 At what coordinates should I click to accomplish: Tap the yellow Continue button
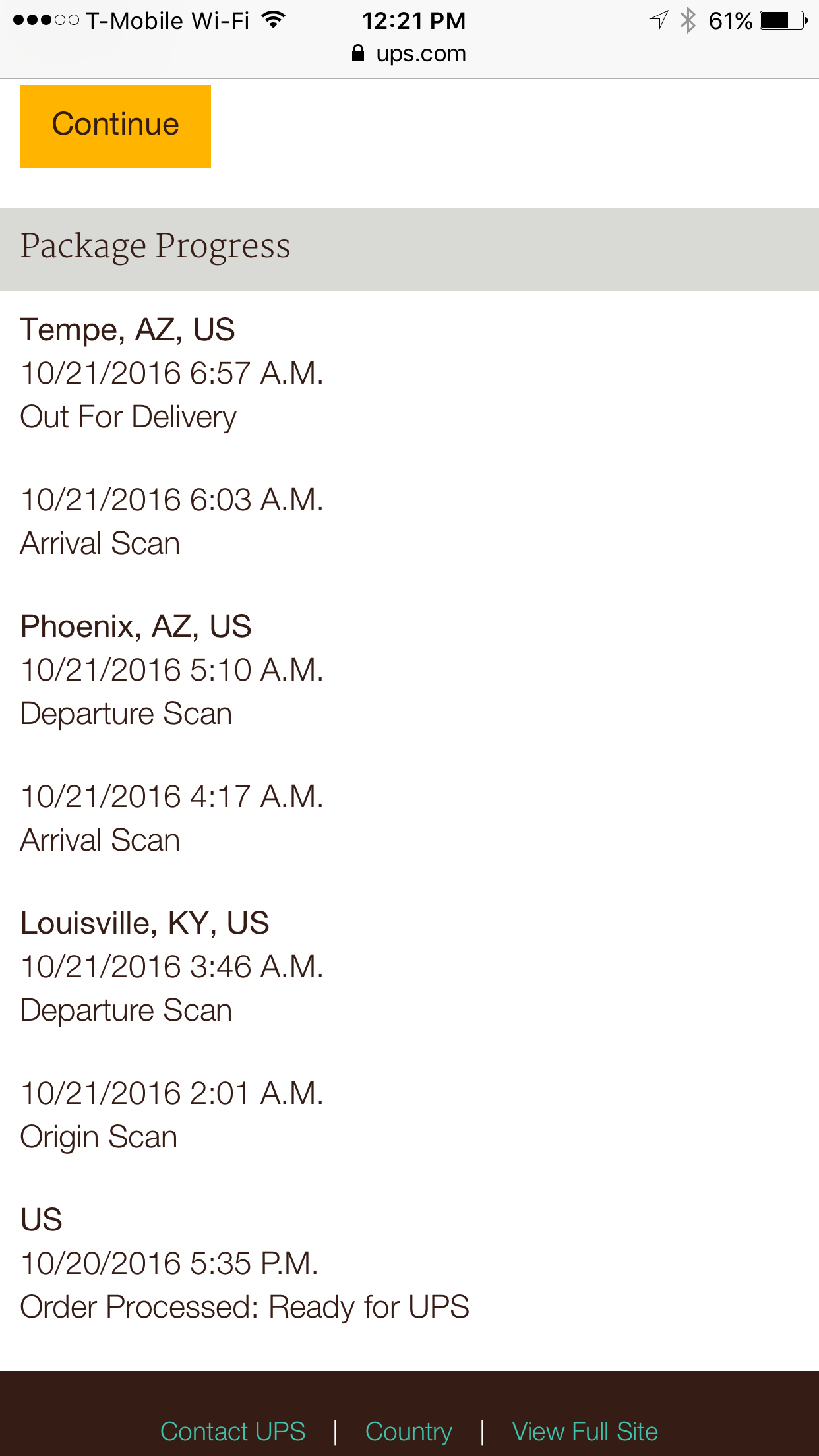pos(115,126)
